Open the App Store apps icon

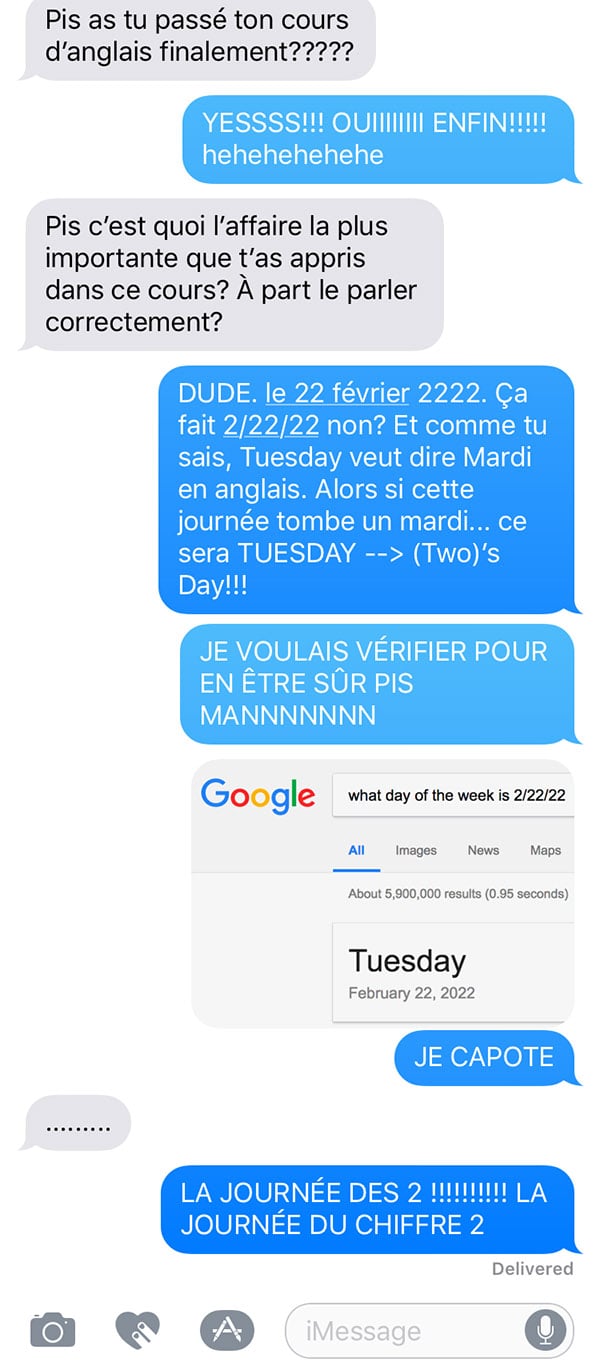227,1330
